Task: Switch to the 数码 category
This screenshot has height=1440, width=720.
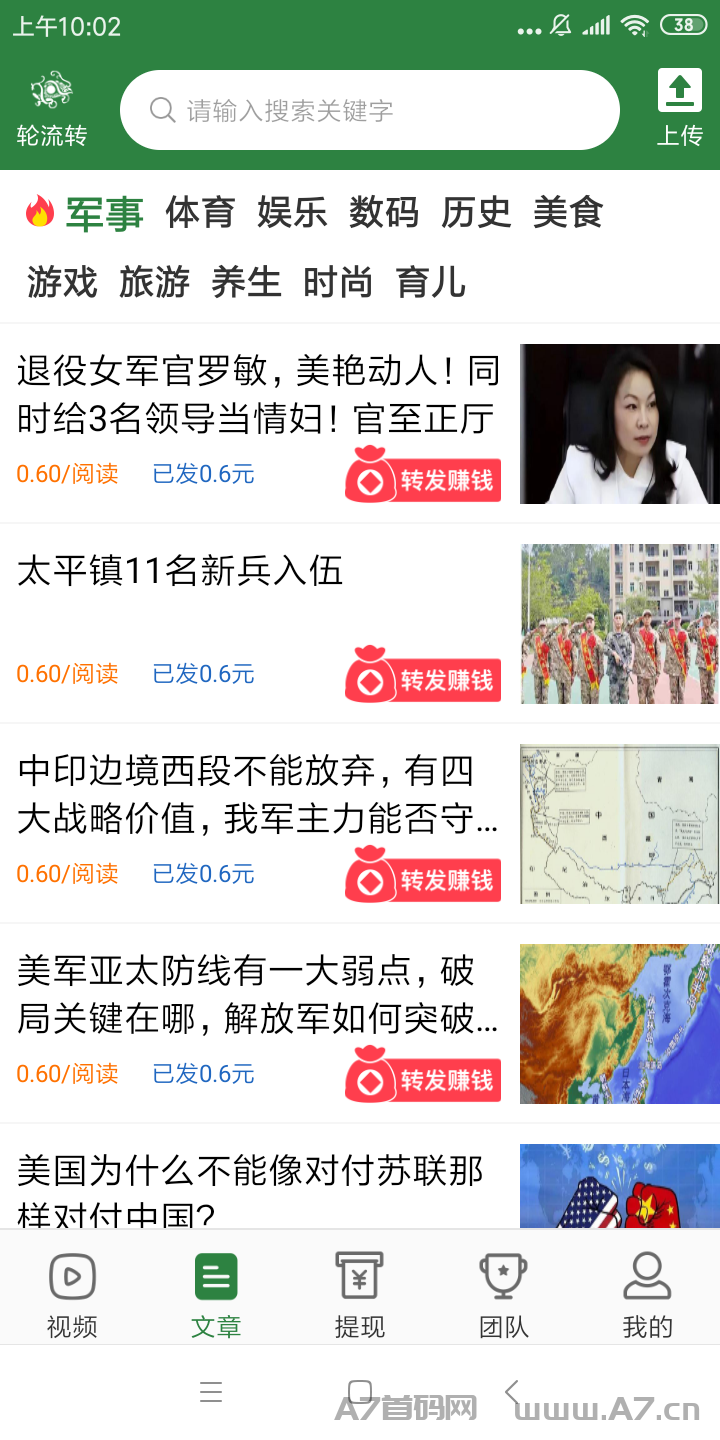Action: click(x=384, y=212)
